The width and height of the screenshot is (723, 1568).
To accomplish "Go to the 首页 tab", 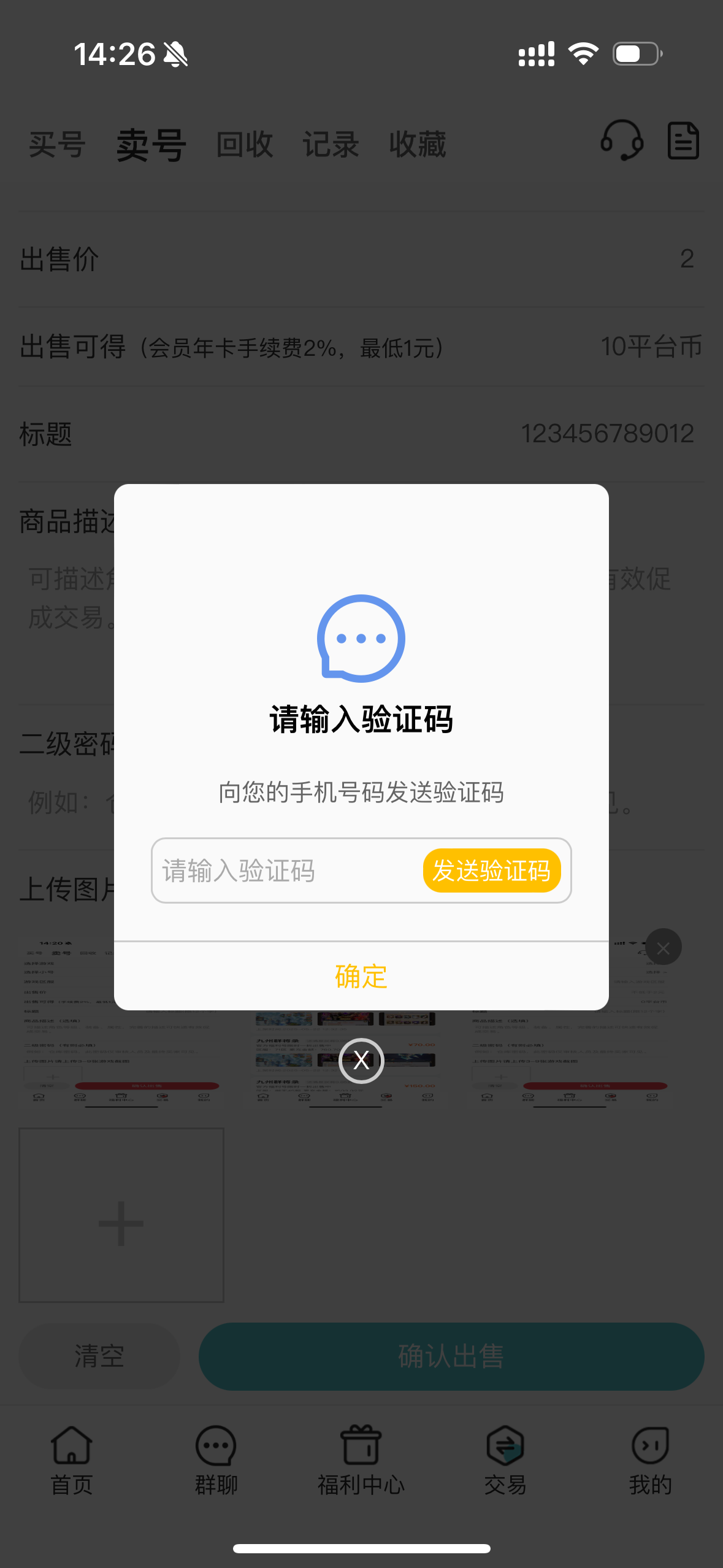I will [72, 1460].
